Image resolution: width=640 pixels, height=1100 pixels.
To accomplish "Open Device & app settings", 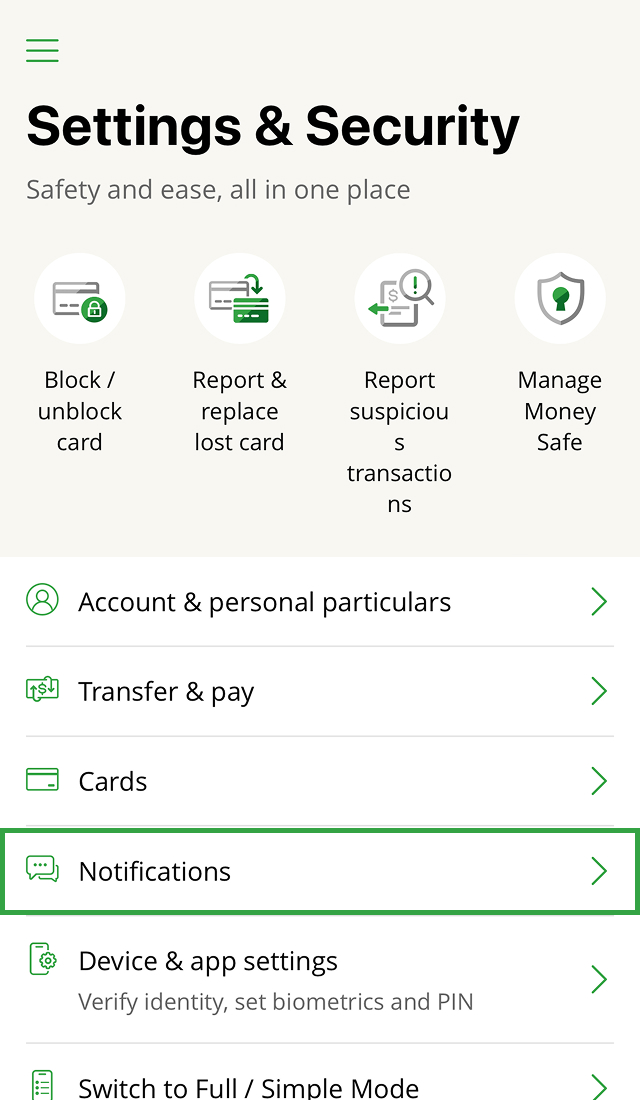I will (x=318, y=978).
